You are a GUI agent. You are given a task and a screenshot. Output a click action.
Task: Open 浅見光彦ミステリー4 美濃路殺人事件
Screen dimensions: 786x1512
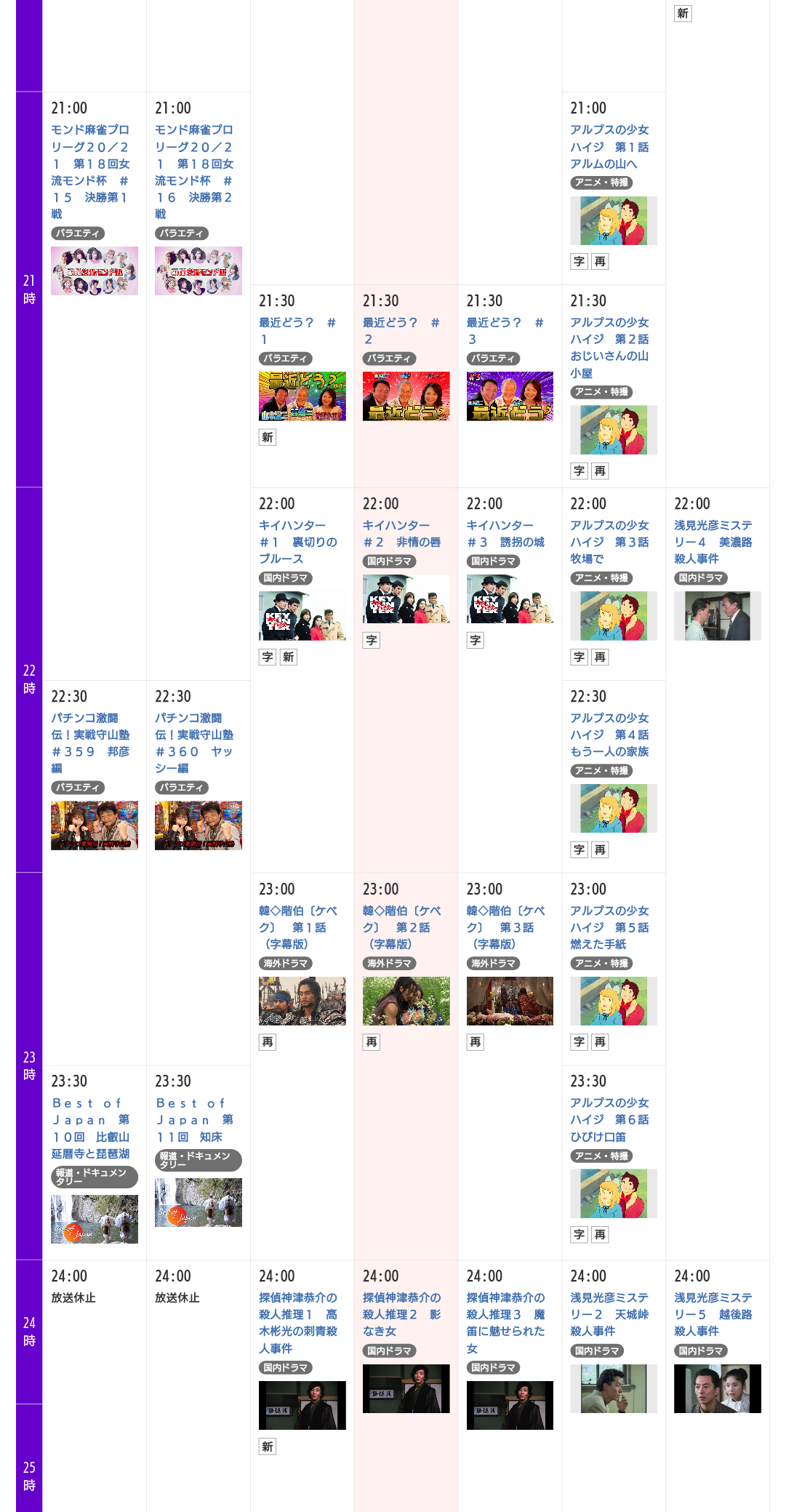click(713, 542)
